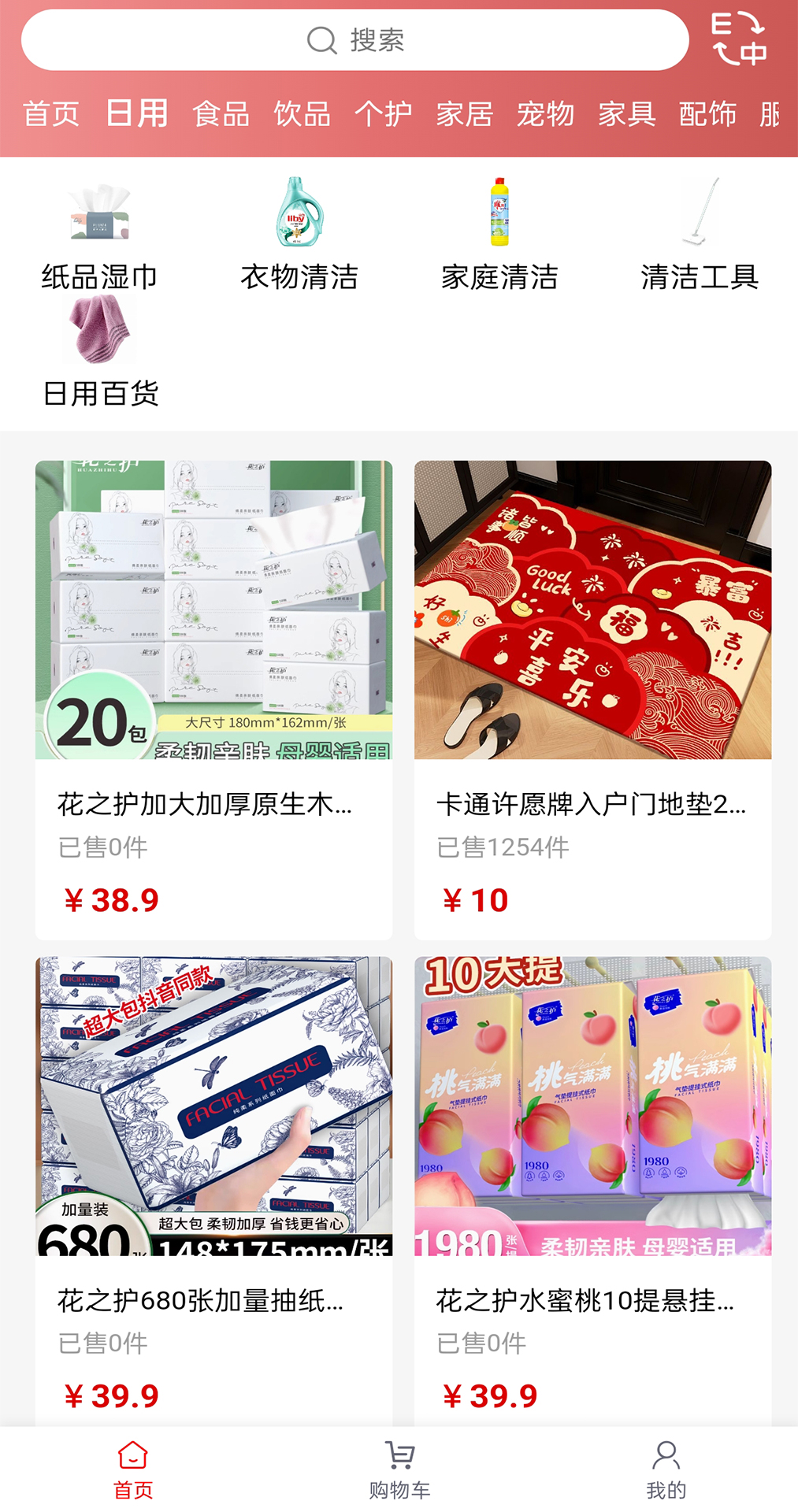
Task: Open the 纸品湿巾 subcategory
Action: [x=99, y=235]
